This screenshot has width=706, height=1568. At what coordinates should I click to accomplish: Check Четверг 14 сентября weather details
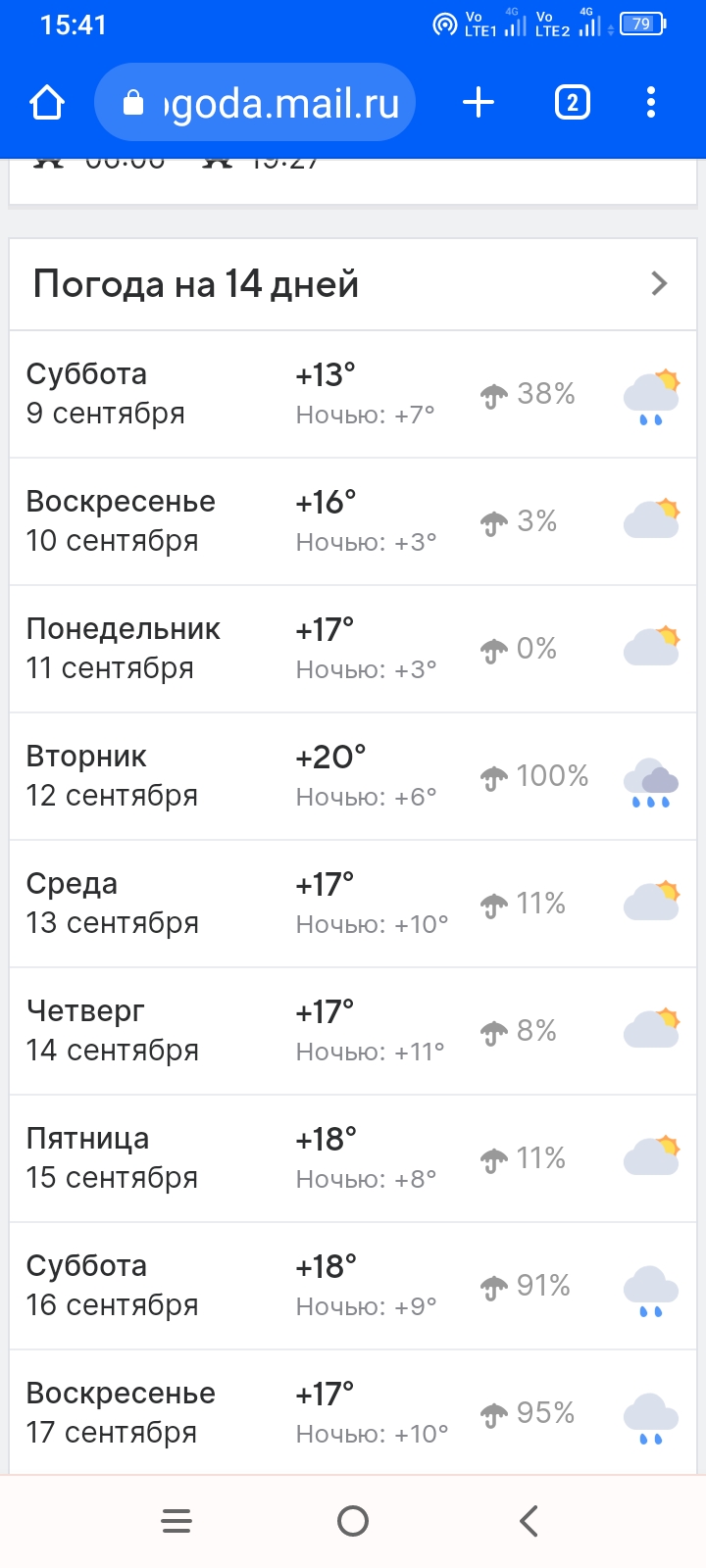click(353, 1031)
